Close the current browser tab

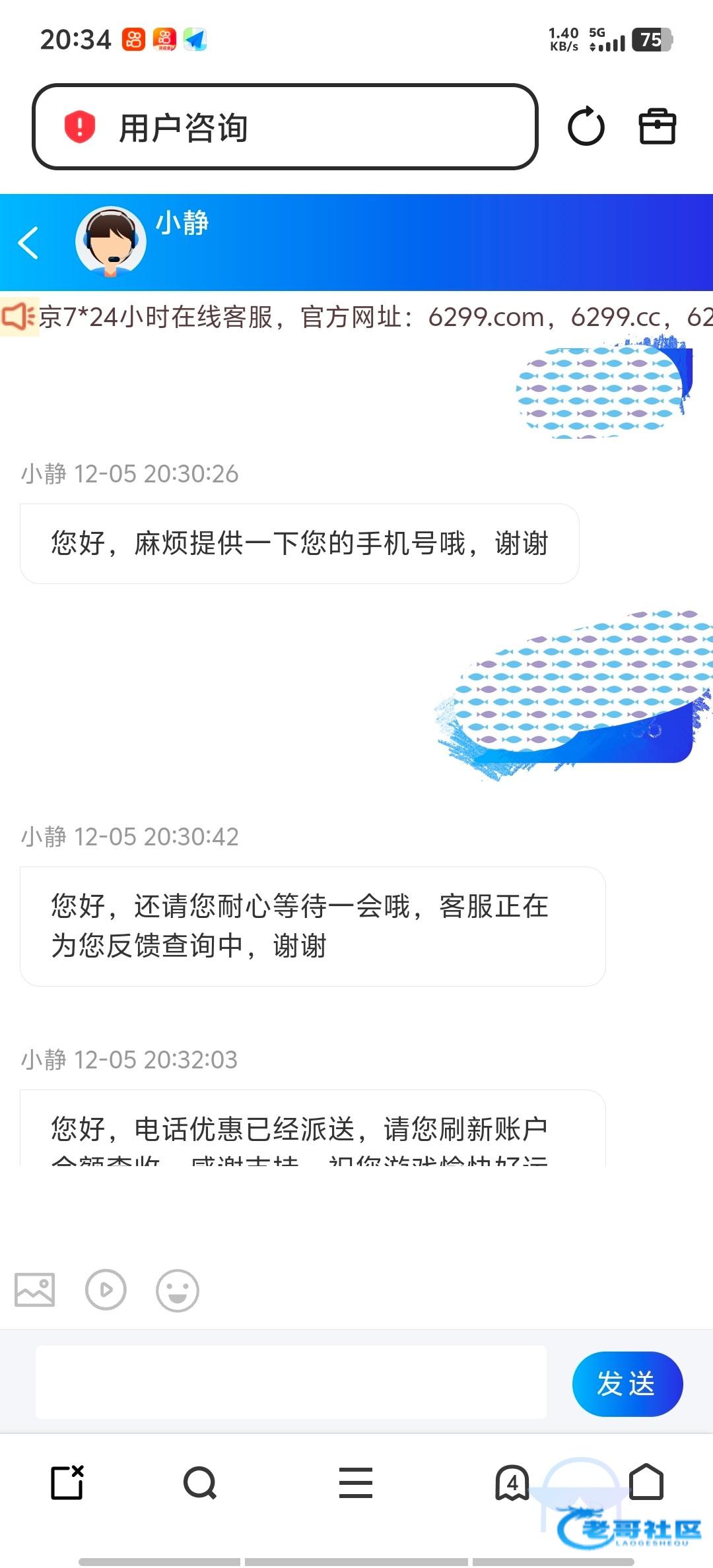(x=67, y=1483)
